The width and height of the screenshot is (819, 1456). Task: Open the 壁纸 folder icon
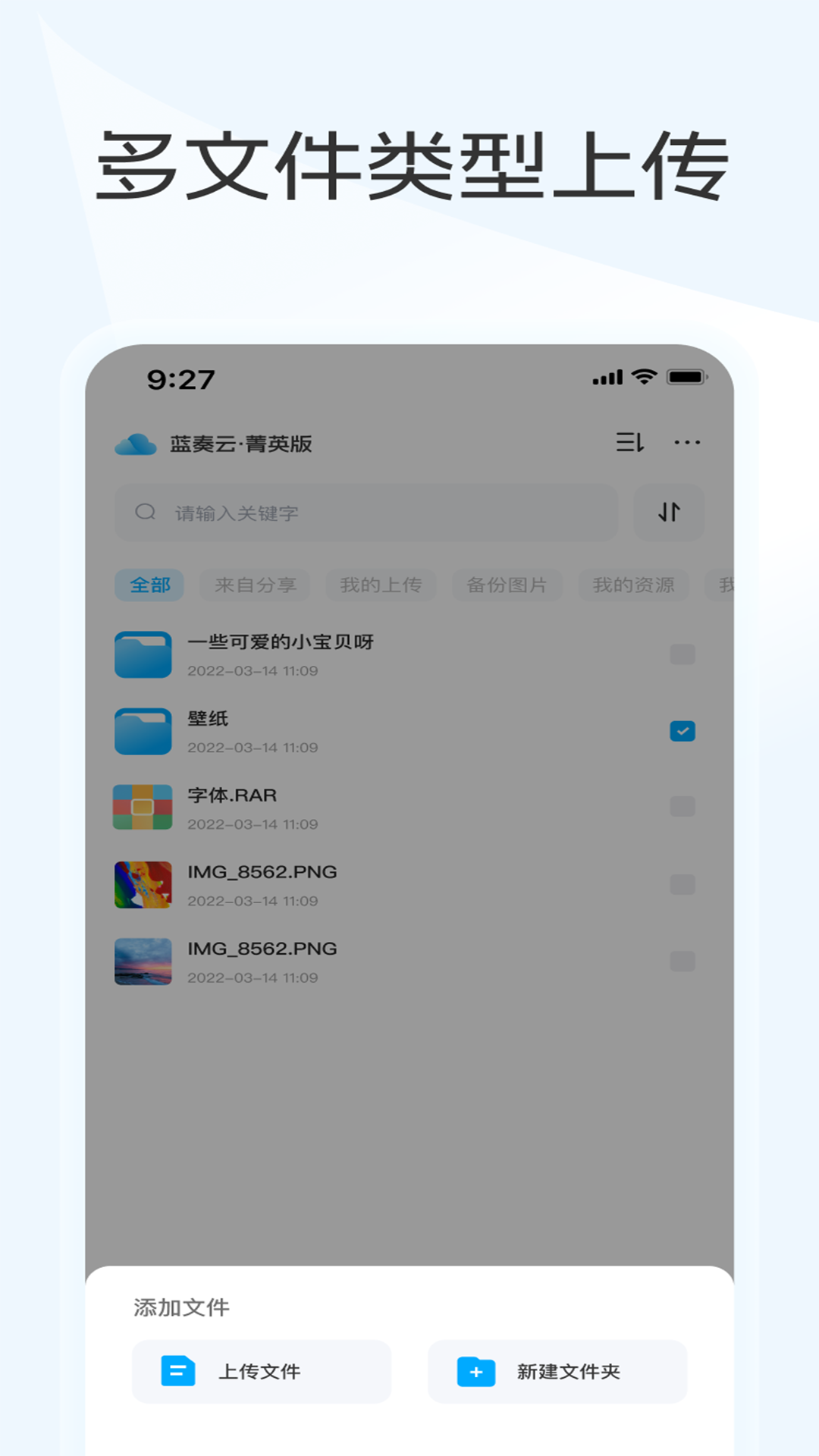coord(143,730)
